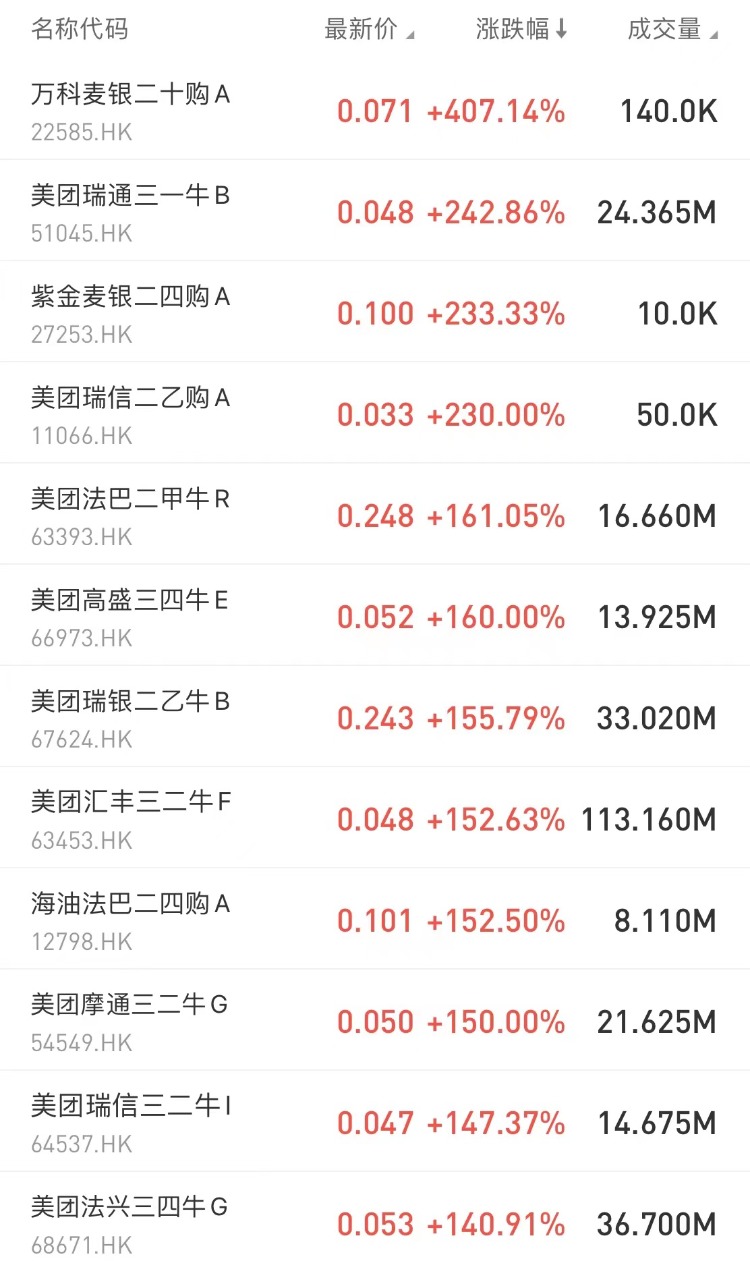Open 美团摩通三二牛G 54549.HK
Image resolution: width=750 pixels, height=1261 pixels.
click(375, 1020)
